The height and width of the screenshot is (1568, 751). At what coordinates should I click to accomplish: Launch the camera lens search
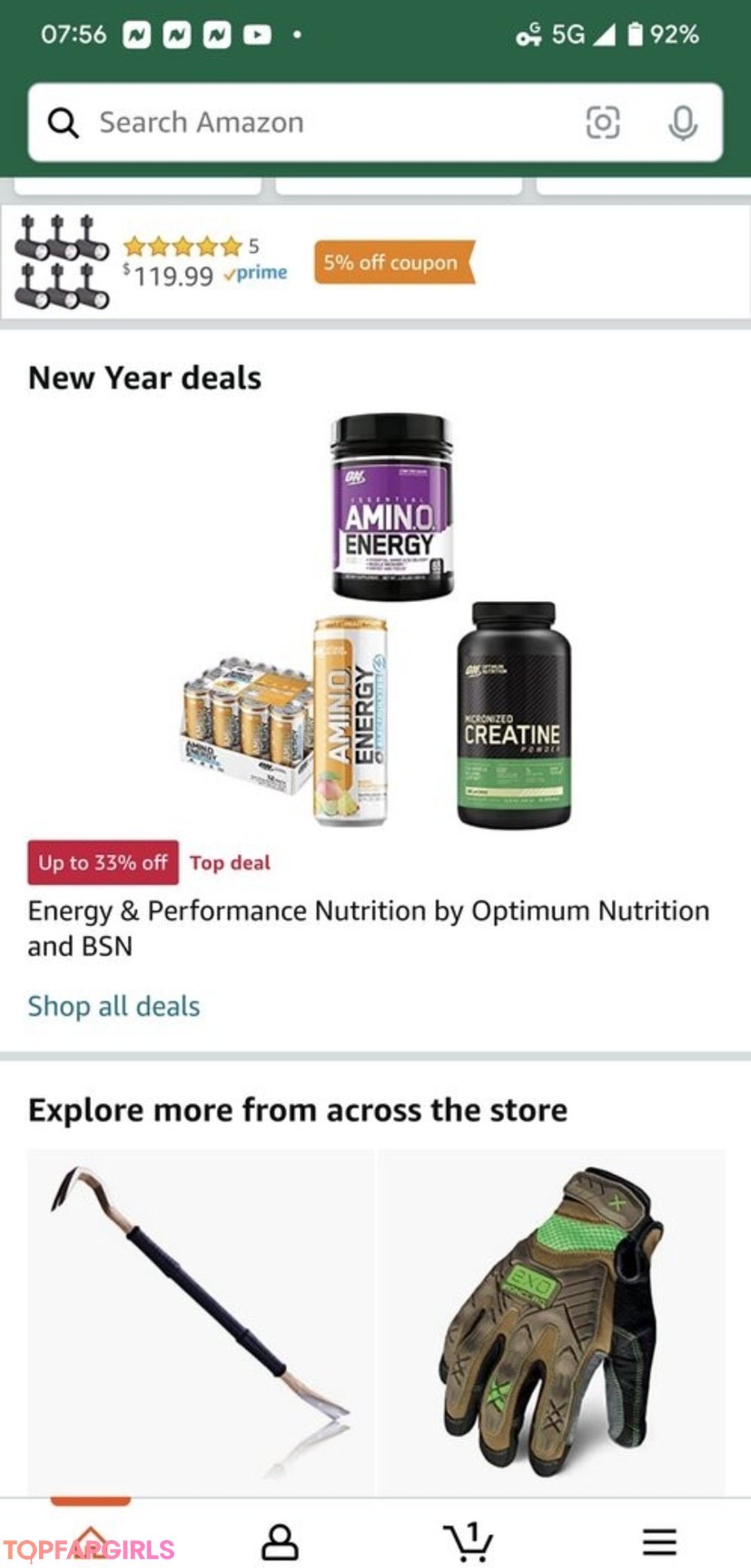[x=602, y=123]
